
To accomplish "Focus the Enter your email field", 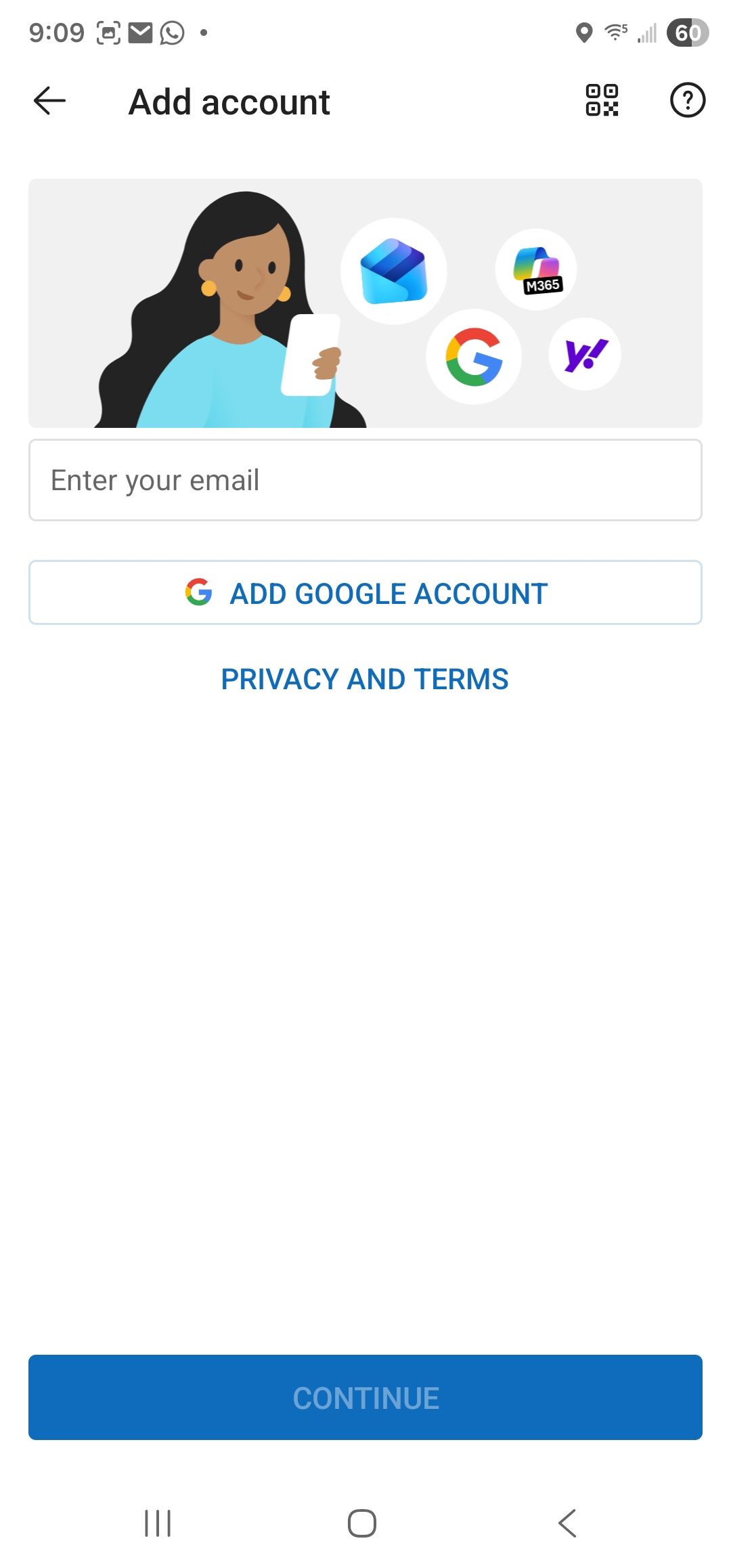I will tap(365, 480).
